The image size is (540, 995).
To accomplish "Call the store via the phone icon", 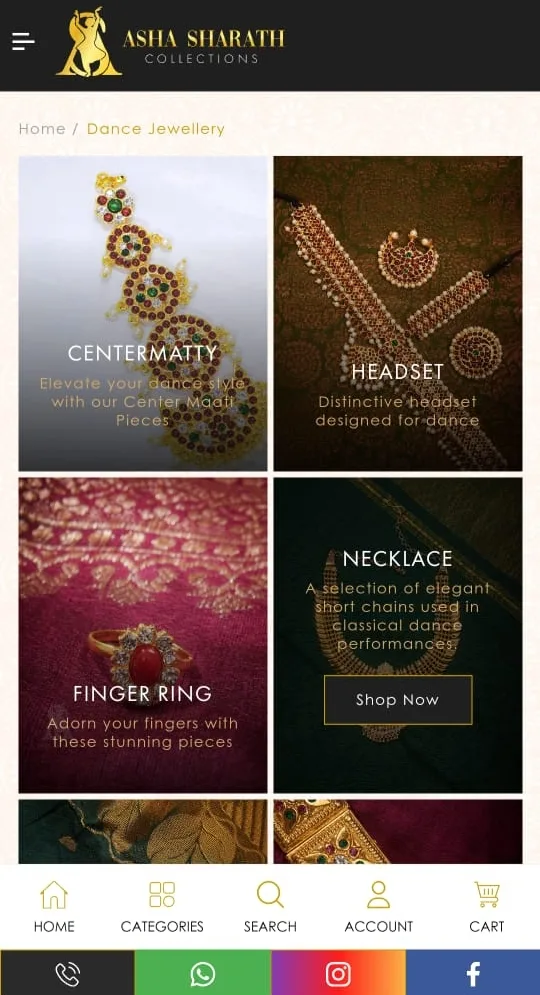I will tap(67, 973).
